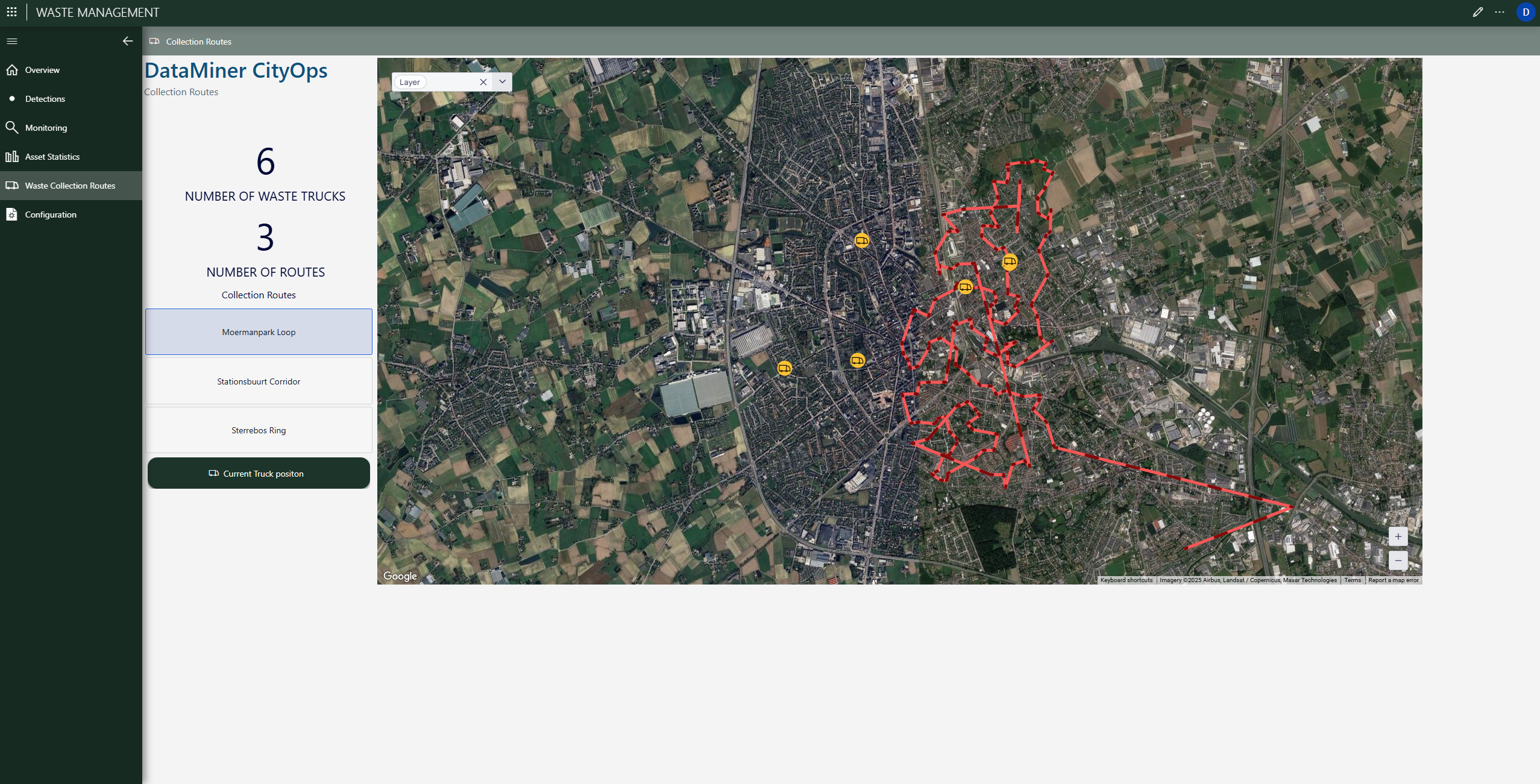Select the Sterrebos Ring route
1540x784 pixels.
(259, 430)
